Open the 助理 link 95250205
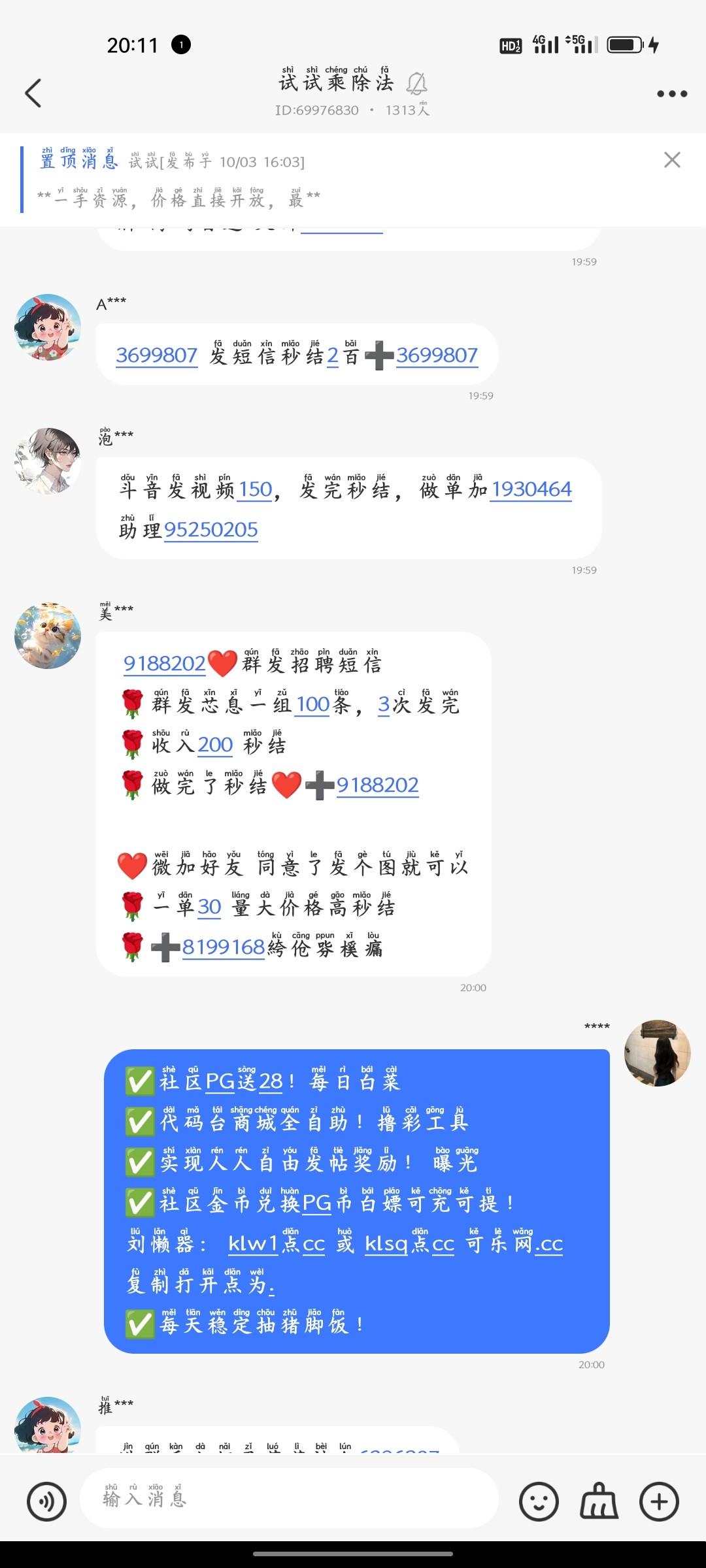706x1568 pixels. pyautogui.click(x=211, y=529)
